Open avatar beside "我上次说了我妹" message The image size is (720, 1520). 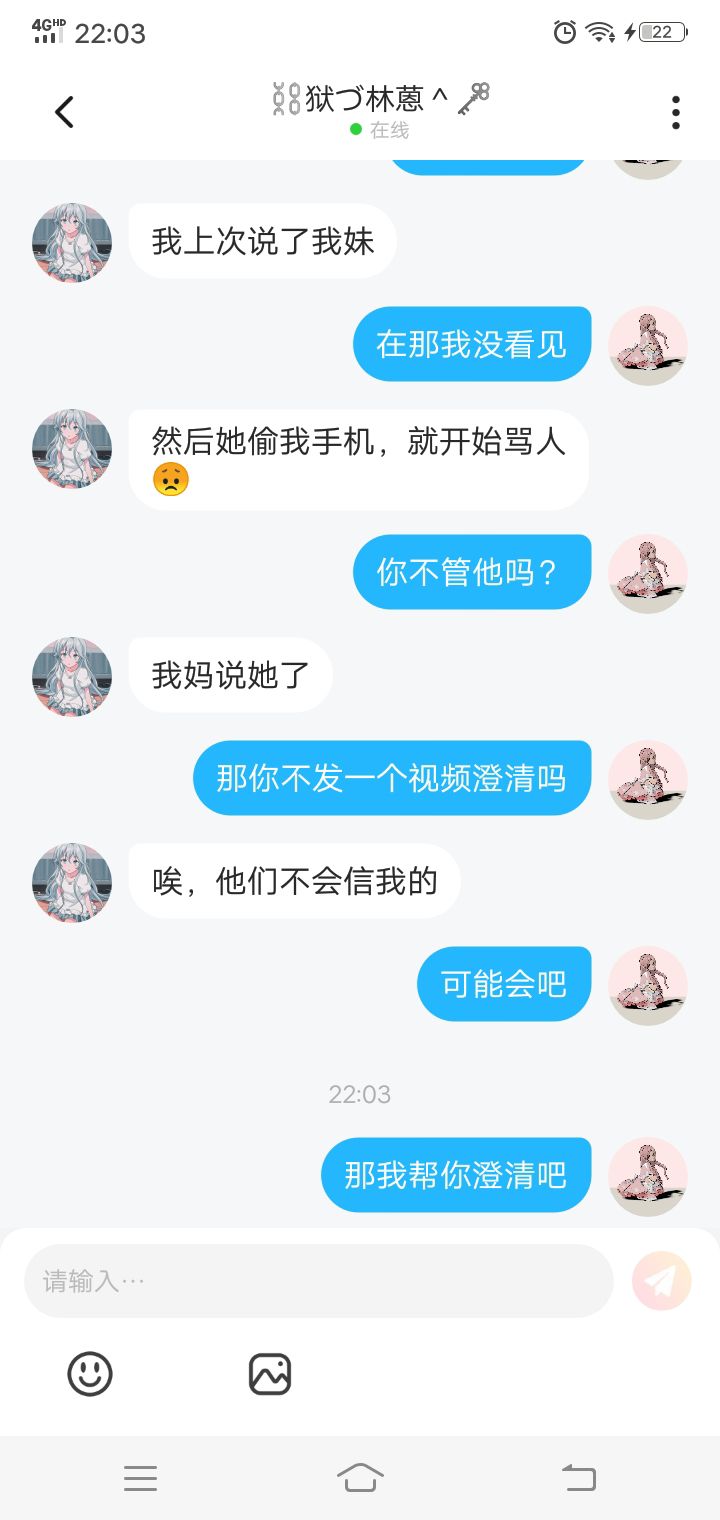tap(72, 243)
